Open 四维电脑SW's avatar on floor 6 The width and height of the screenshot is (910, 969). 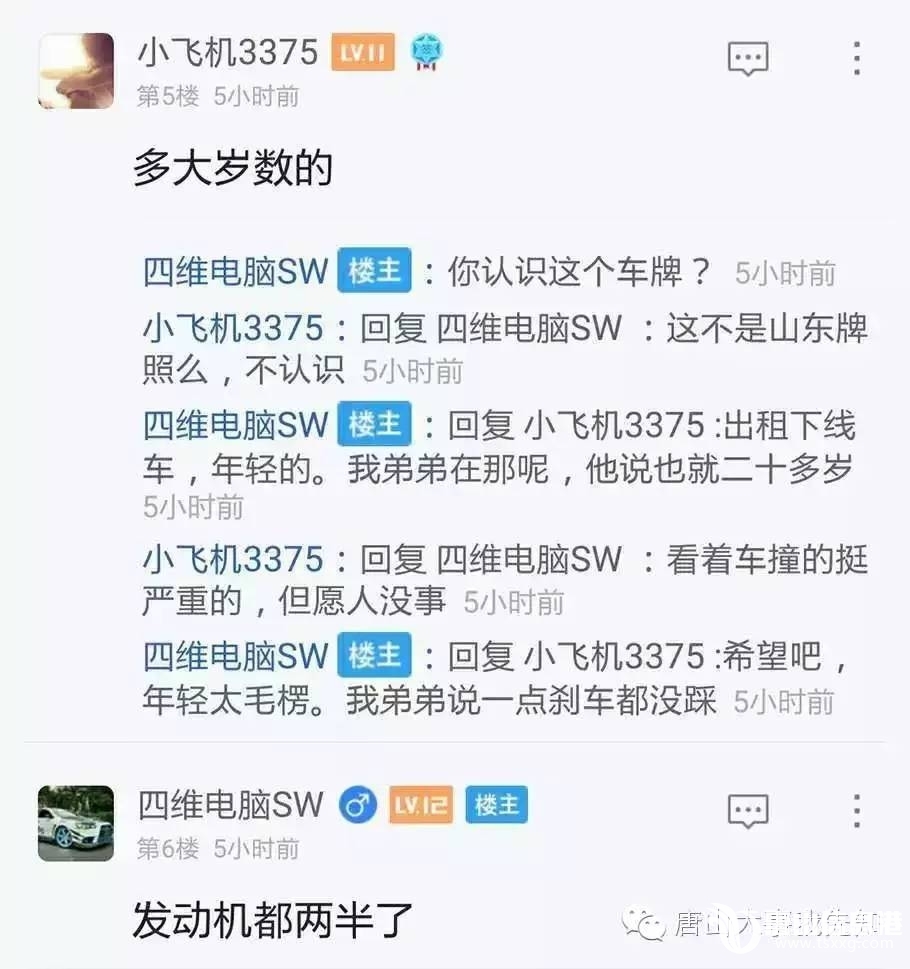[76, 823]
